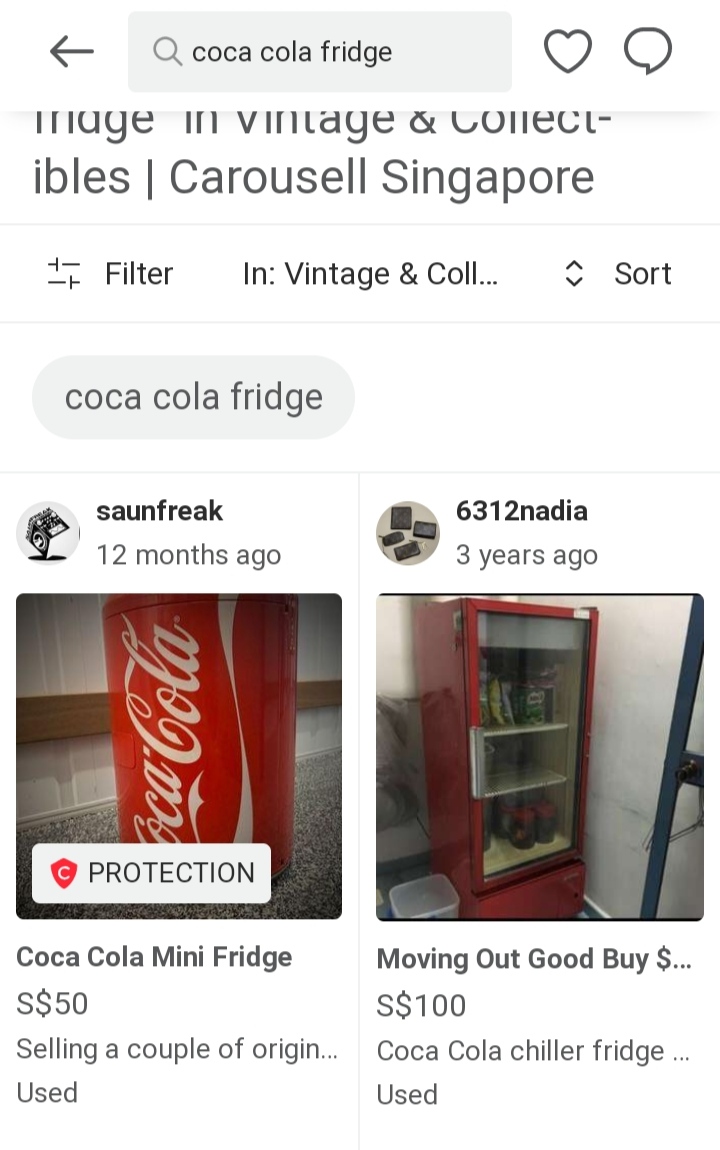The width and height of the screenshot is (720, 1150).
Task: Open the Coca Cola Mini Fridge listing
Action: click(x=179, y=756)
